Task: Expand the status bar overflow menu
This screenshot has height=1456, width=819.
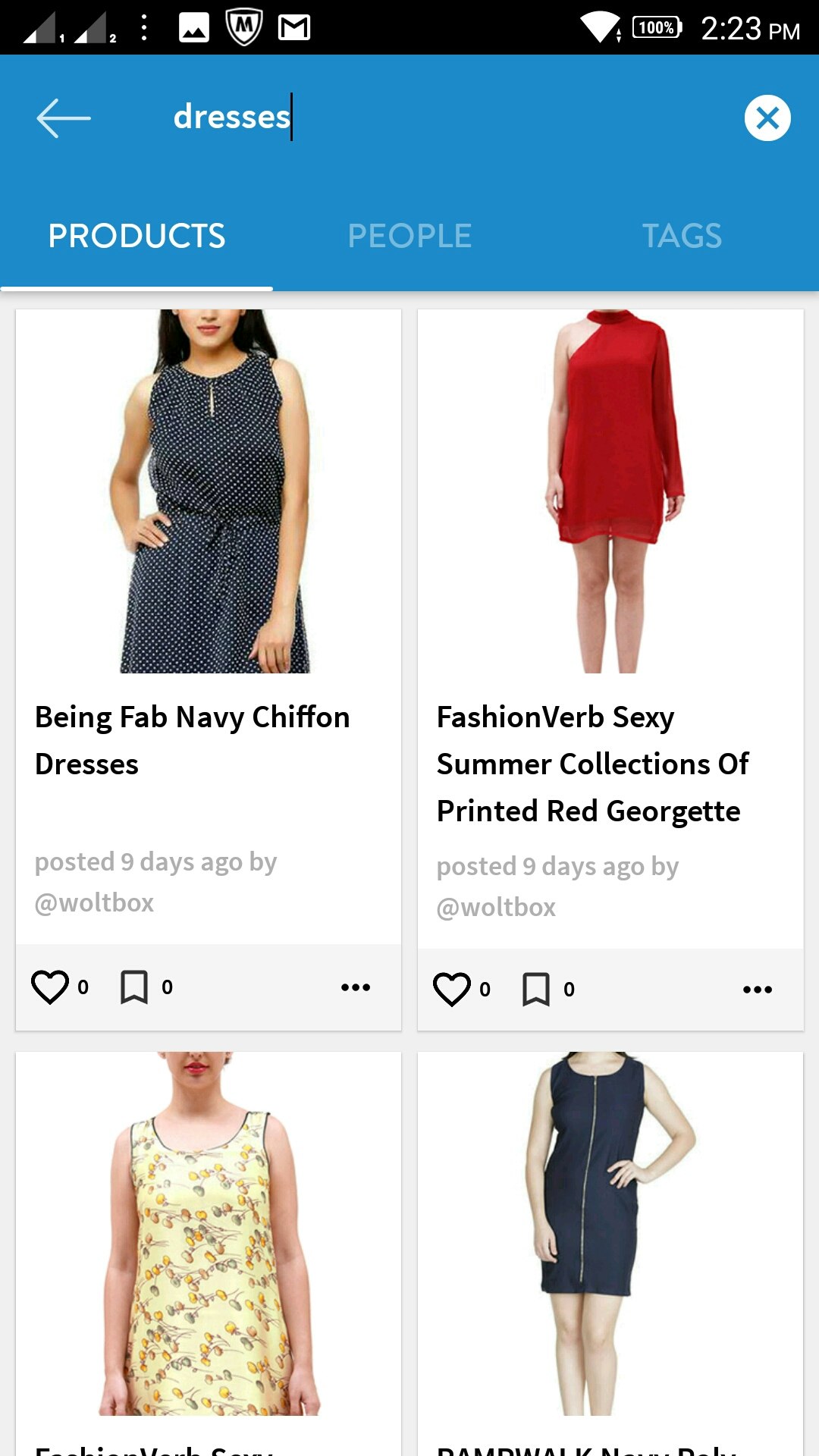Action: click(x=144, y=29)
